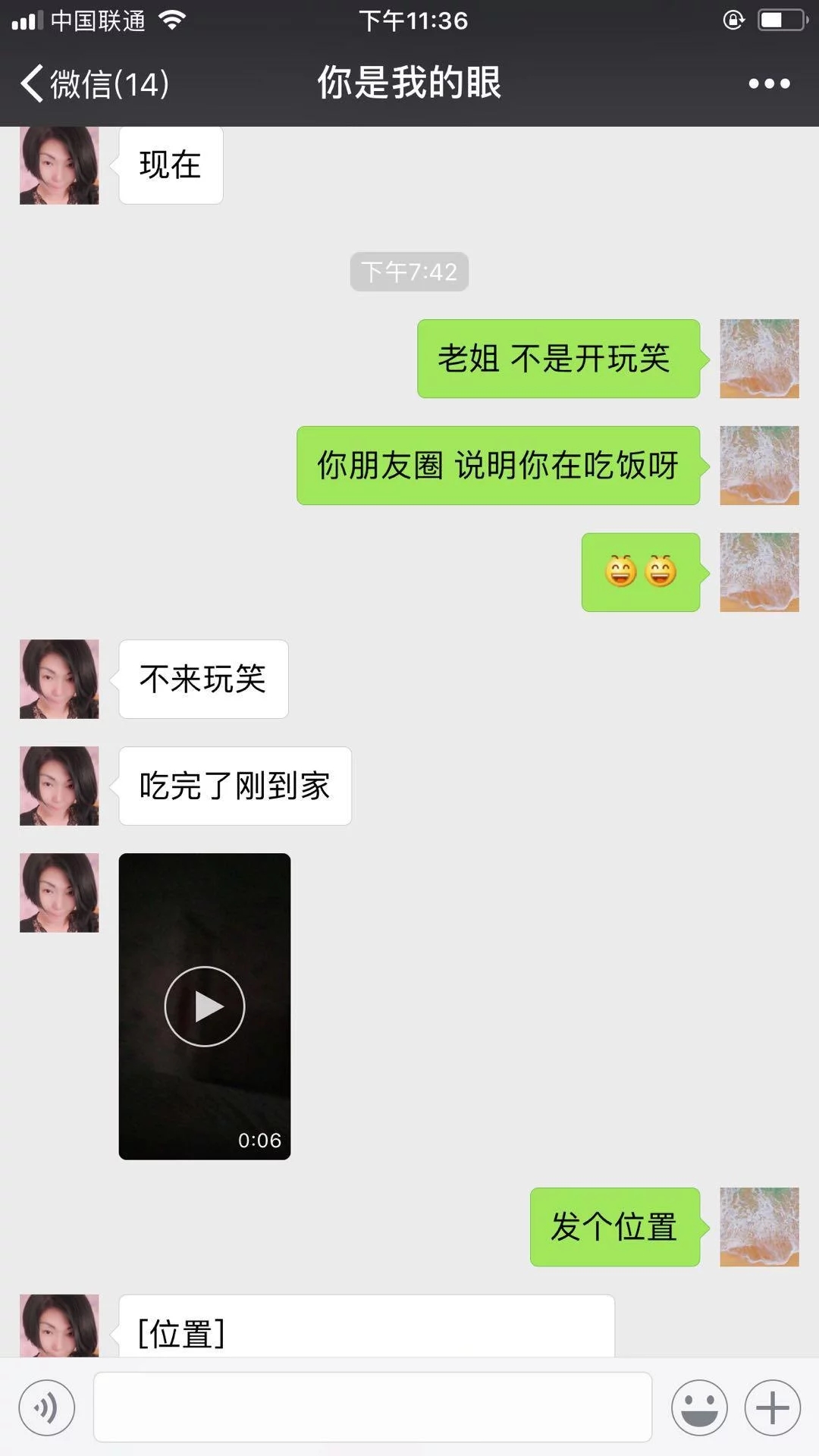Tap the back arrow next to 微信(14)

(32, 83)
